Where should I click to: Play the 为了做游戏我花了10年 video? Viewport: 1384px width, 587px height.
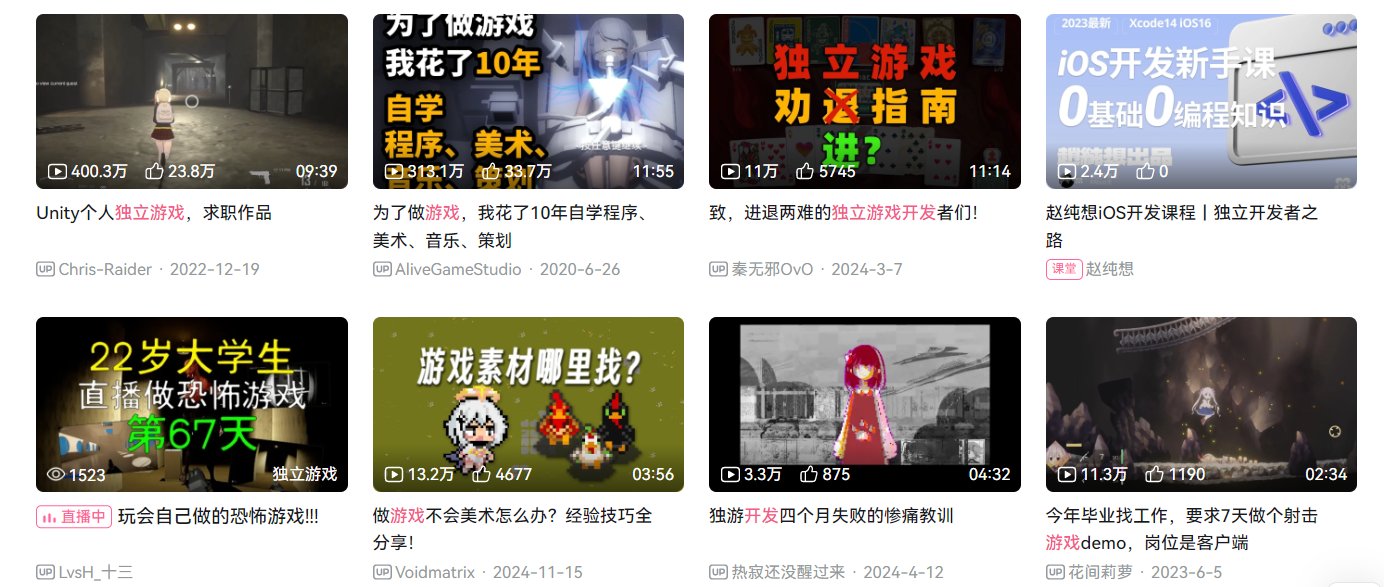click(x=528, y=100)
